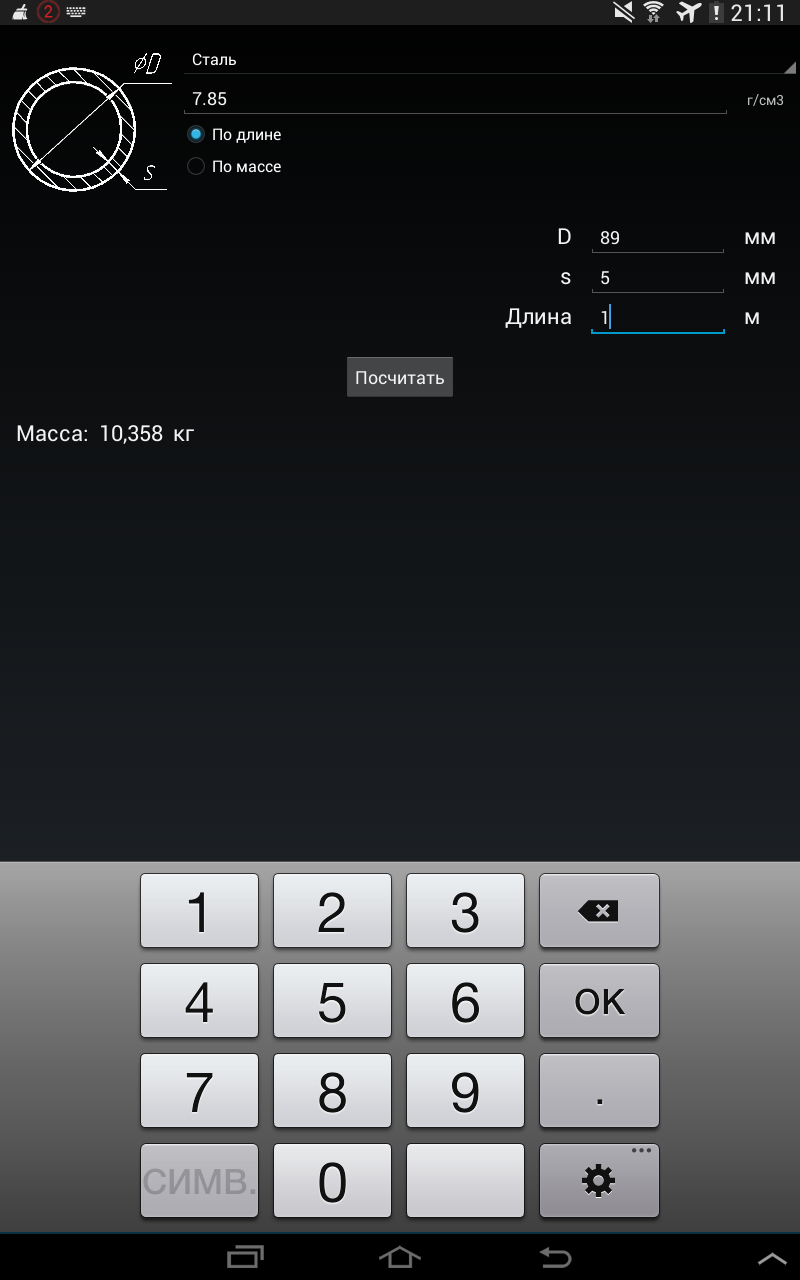
Task: Delete a digit with backspace key
Action: [599, 911]
